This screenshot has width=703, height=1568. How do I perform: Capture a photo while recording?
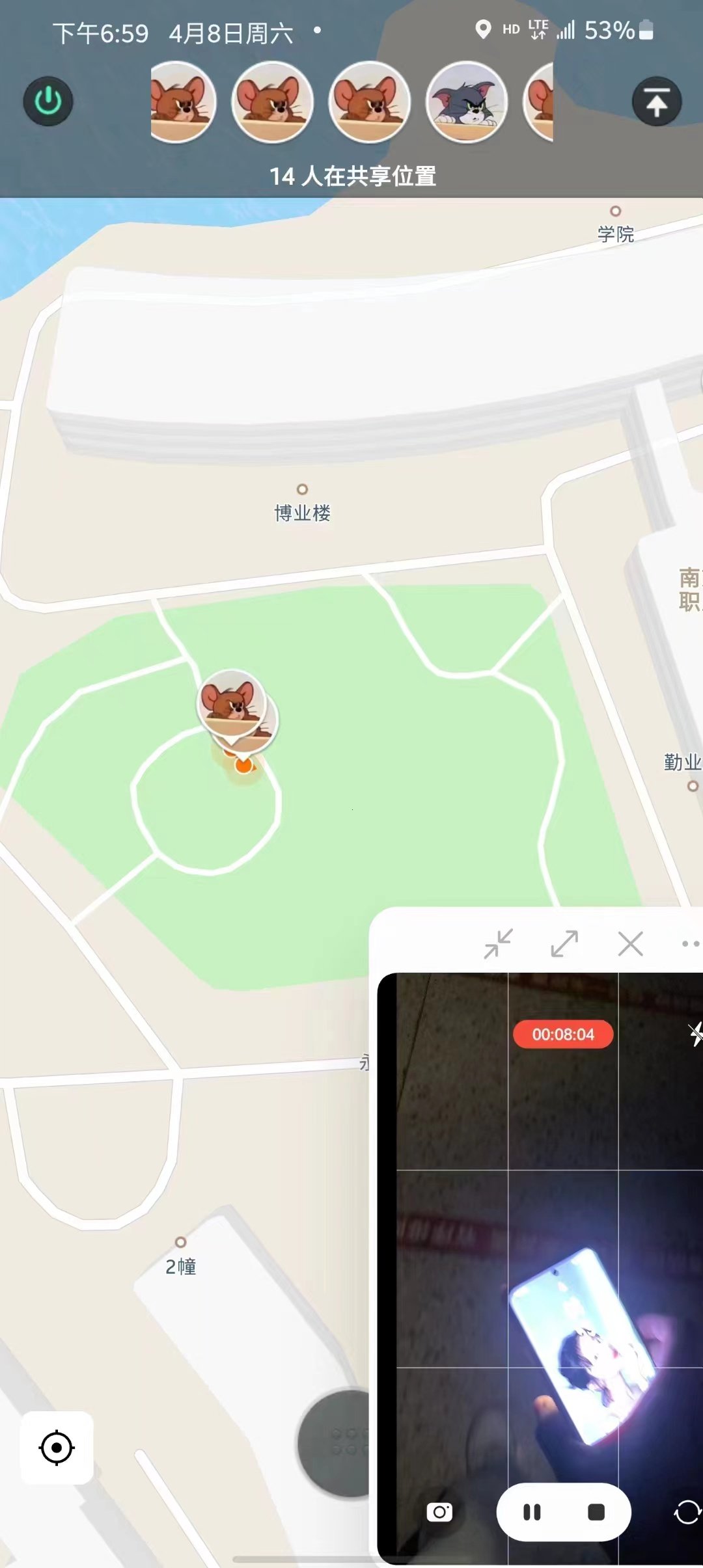coord(439,1512)
